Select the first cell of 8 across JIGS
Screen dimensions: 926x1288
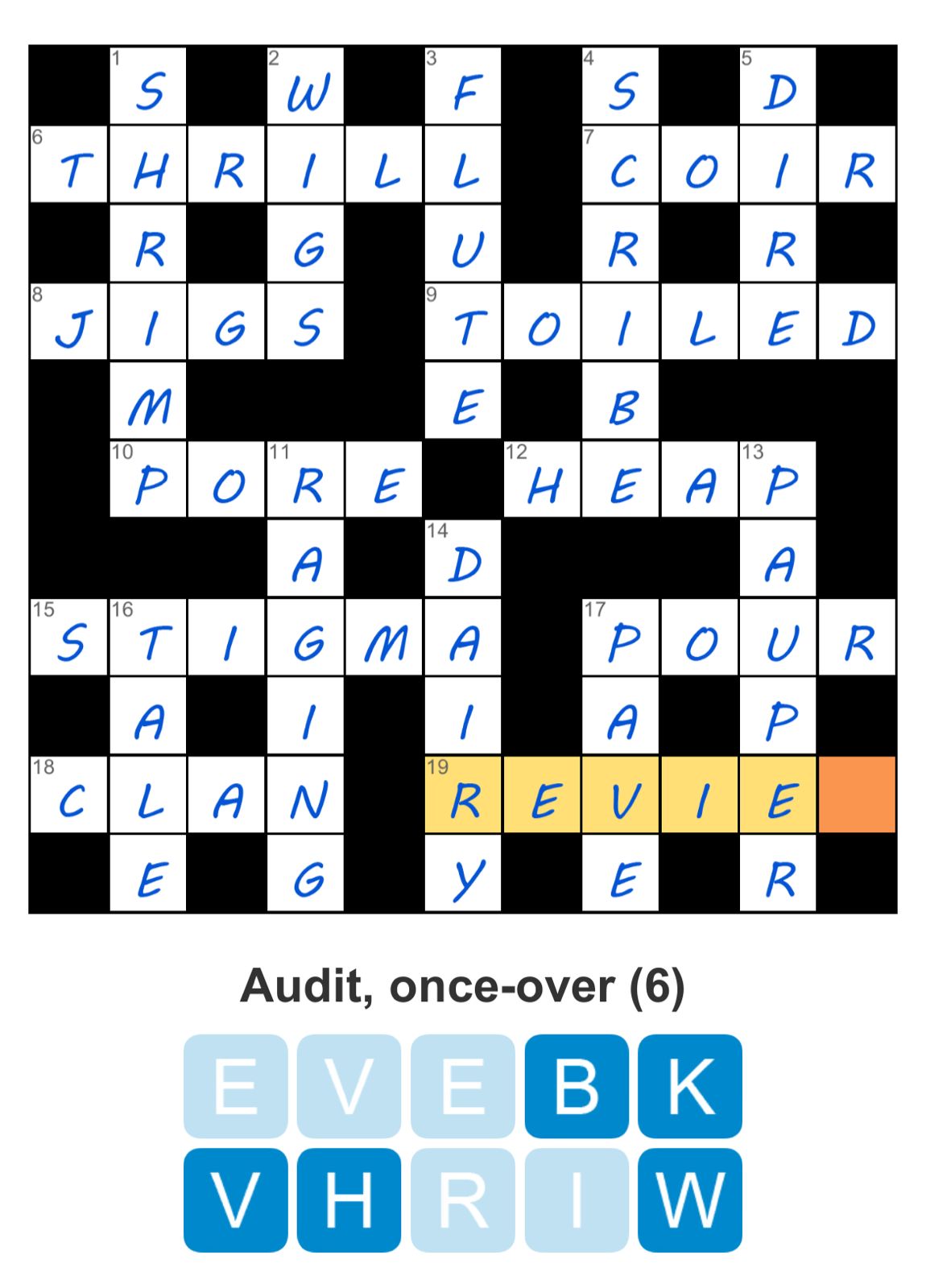pyautogui.click(x=69, y=322)
